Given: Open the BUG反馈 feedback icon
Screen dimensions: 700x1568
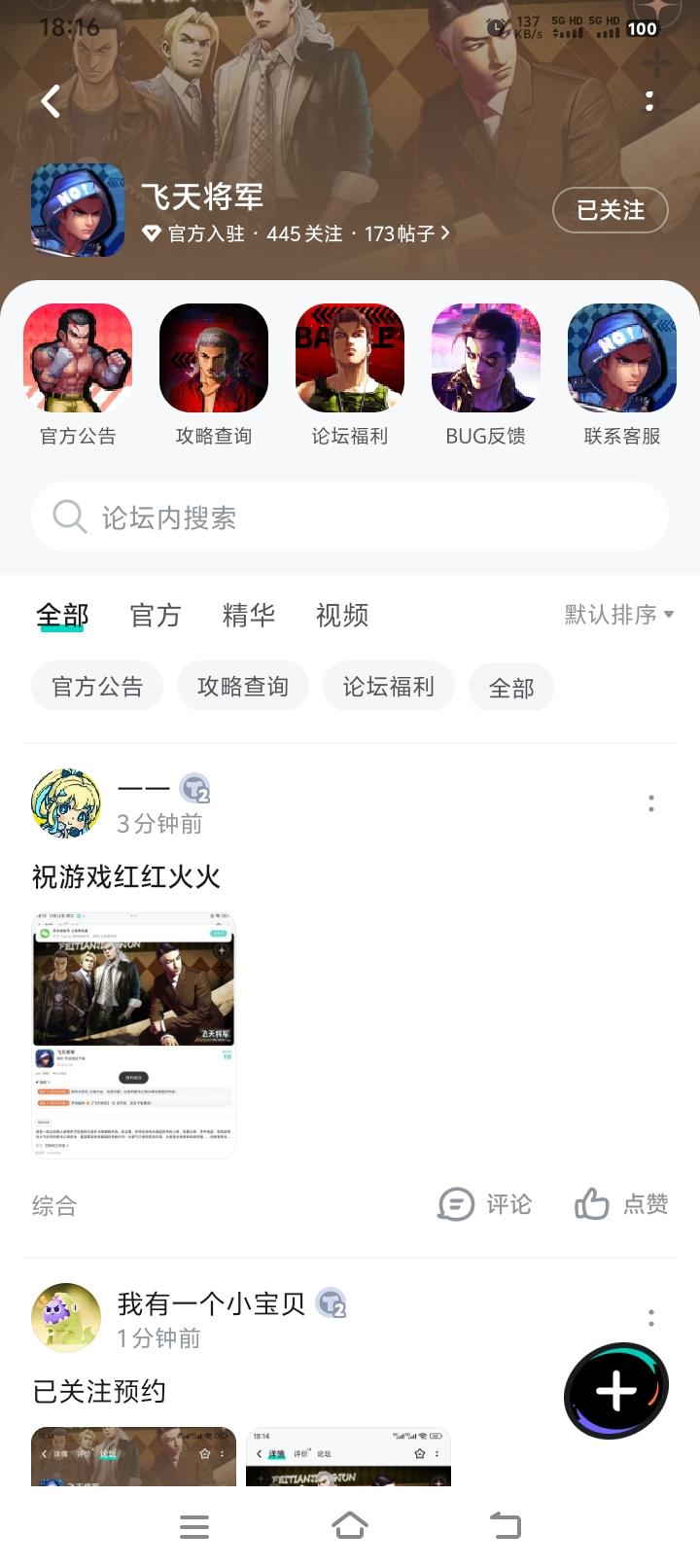Looking at the screenshot, I should tap(486, 357).
